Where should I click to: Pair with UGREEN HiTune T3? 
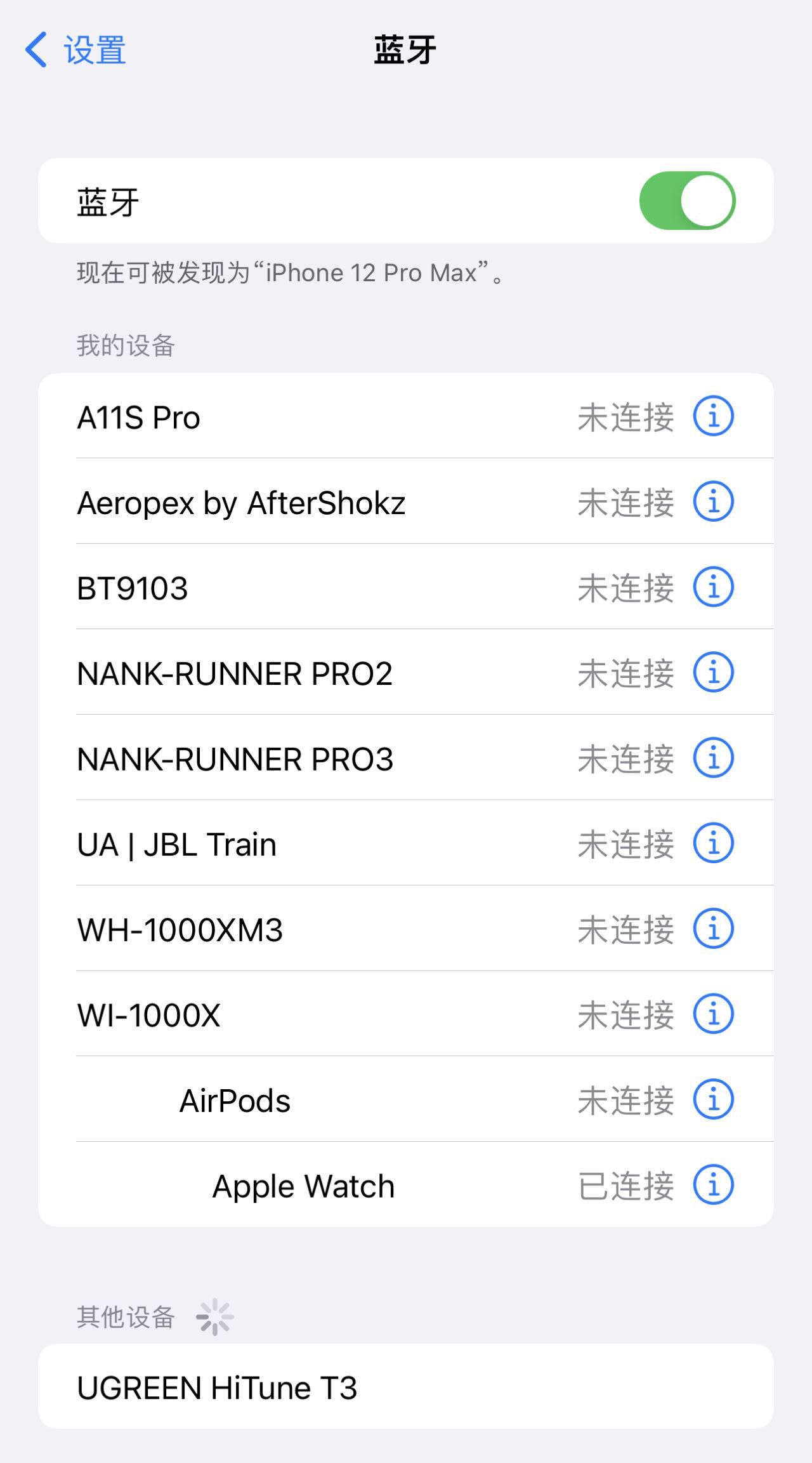pyautogui.click(x=406, y=1387)
